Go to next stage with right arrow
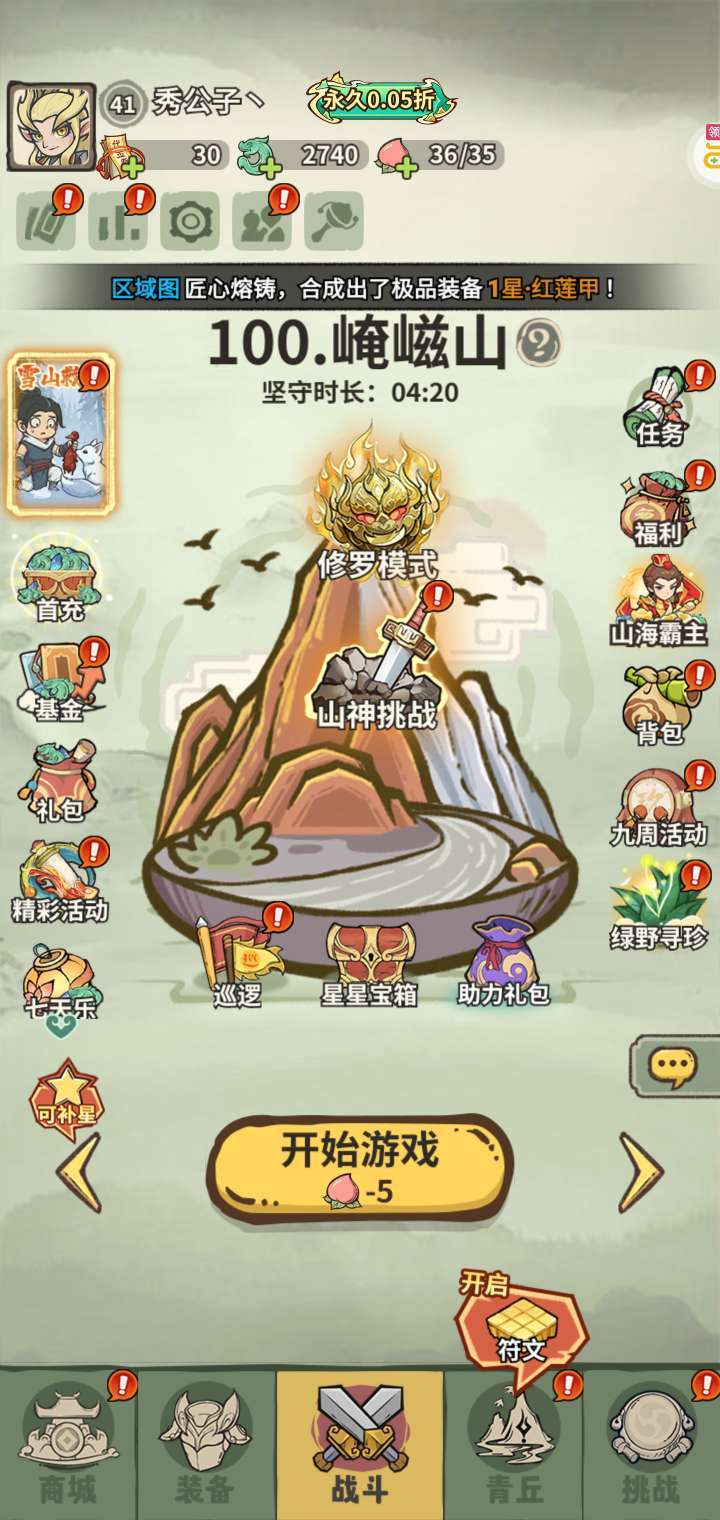This screenshot has width=720, height=1520. click(x=641, y=1172)
